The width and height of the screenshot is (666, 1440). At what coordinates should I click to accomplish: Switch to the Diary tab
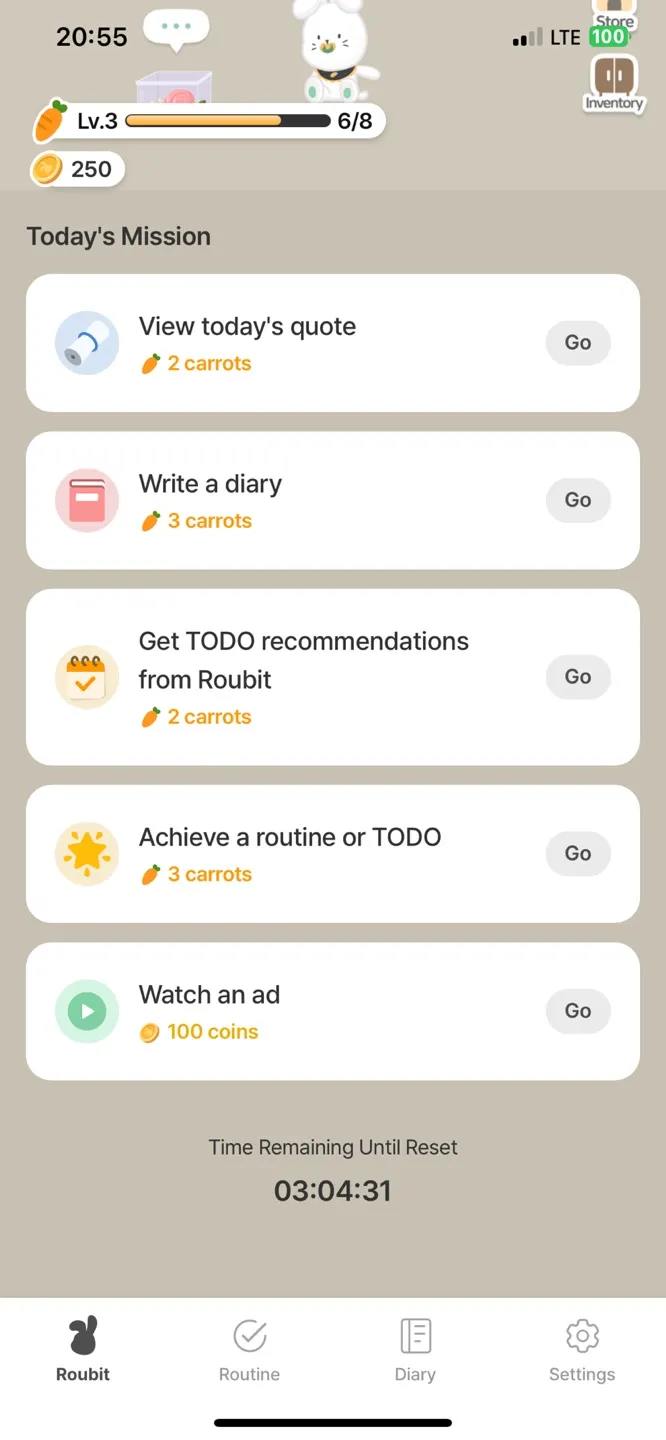[x=415, y=1349]
